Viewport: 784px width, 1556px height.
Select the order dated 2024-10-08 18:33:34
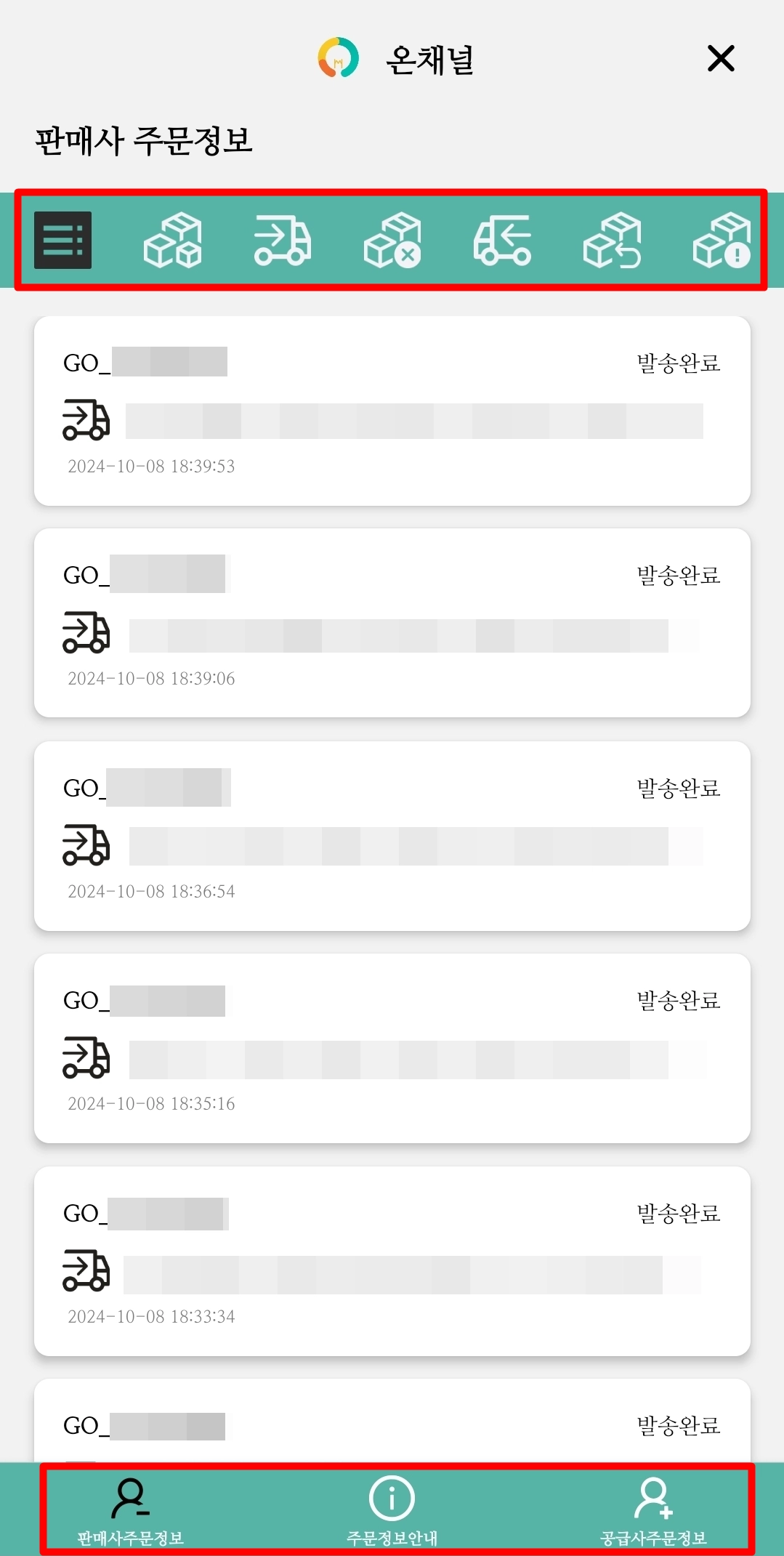(392, 1261)
